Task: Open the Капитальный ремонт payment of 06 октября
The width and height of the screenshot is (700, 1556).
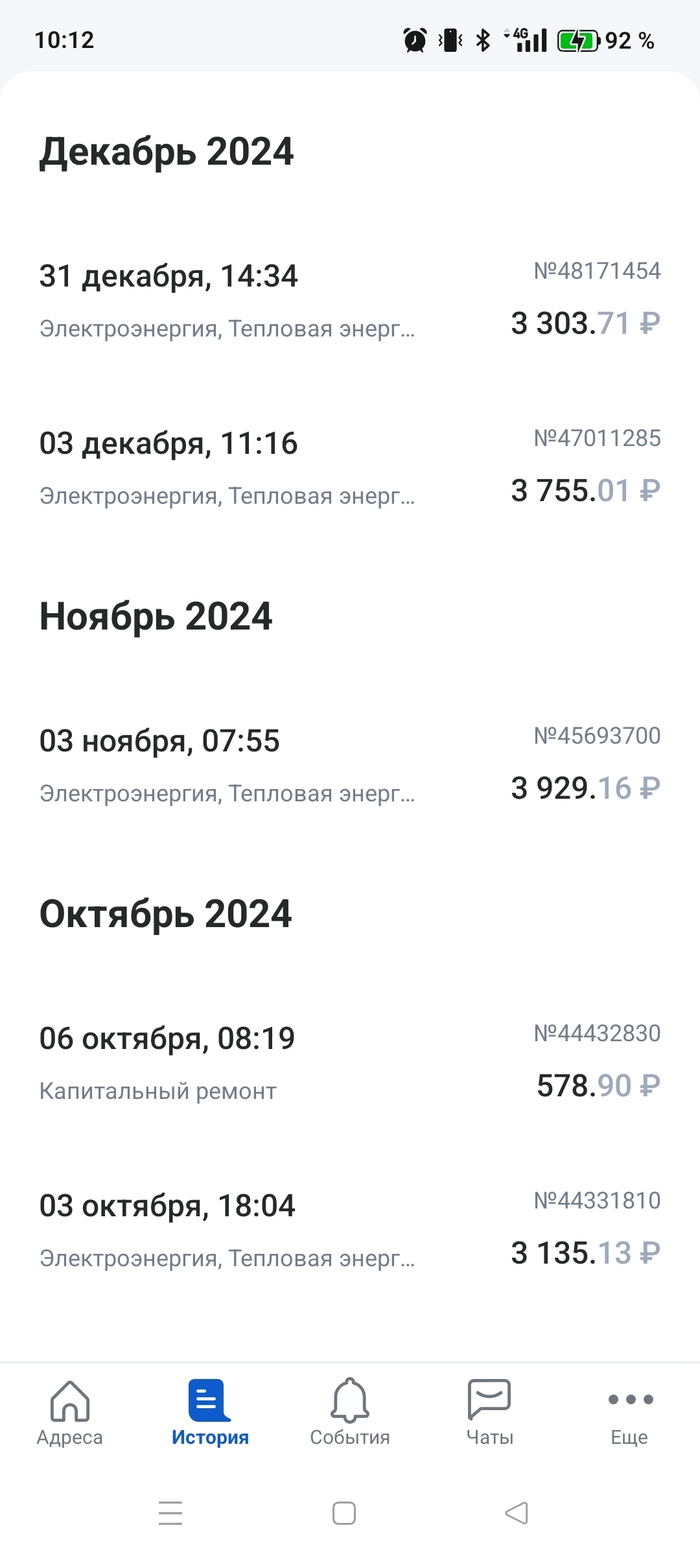Action: 349,1062
